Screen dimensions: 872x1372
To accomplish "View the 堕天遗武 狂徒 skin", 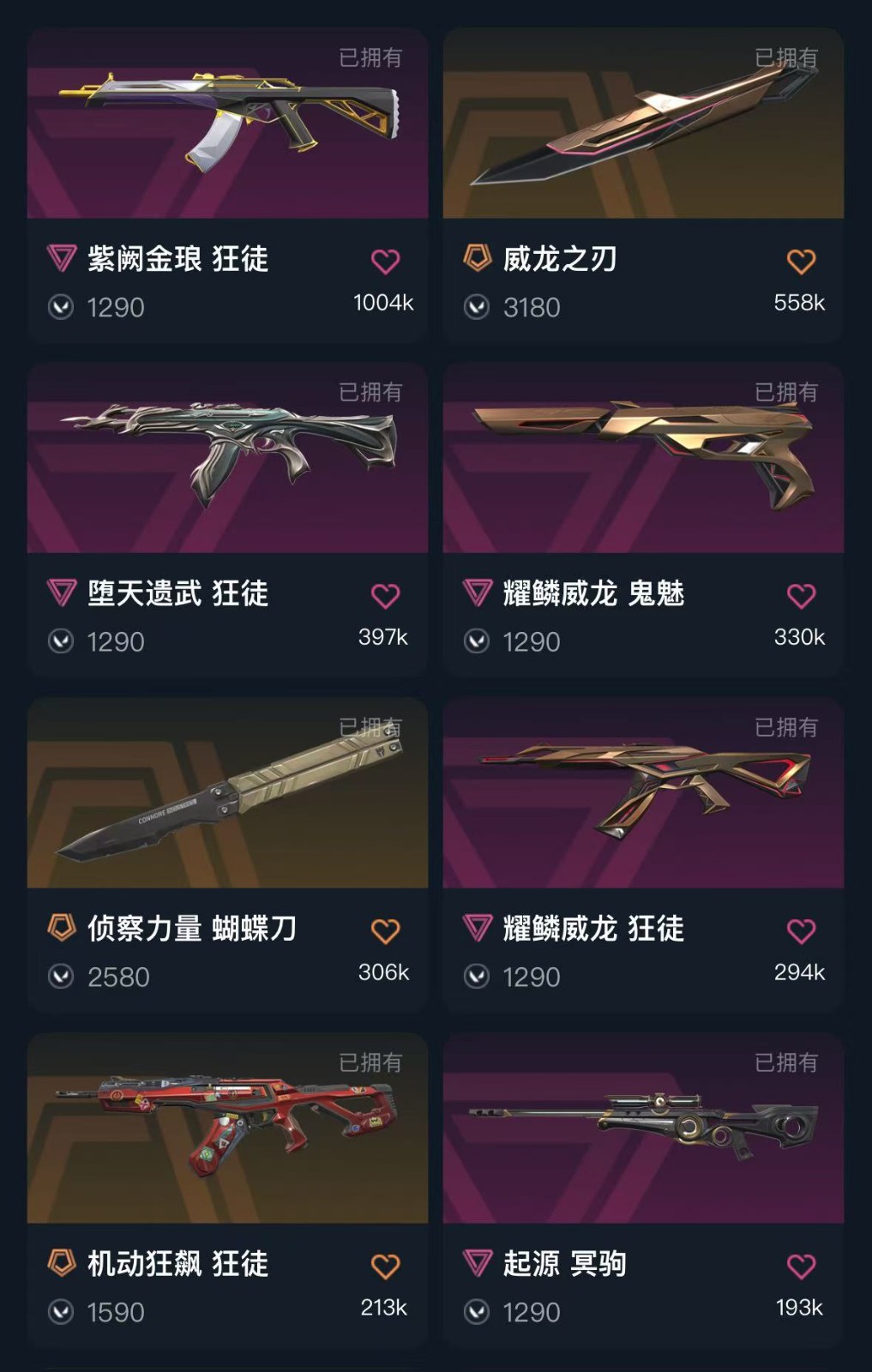I will coord(227,459).
